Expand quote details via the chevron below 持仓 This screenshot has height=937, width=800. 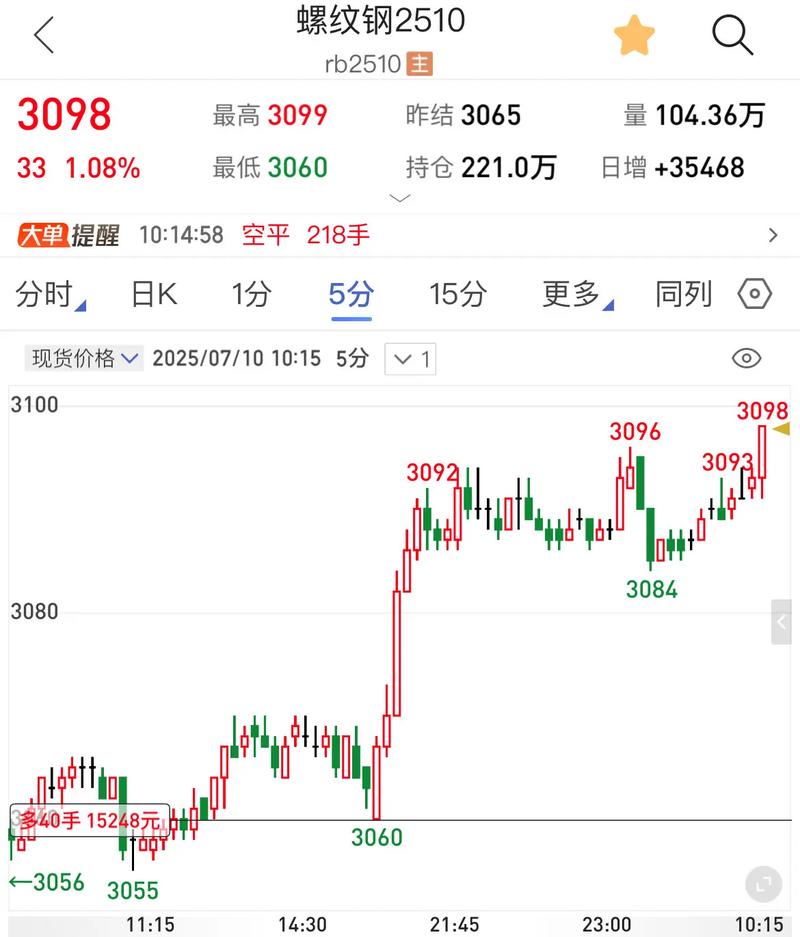[x=400, y=199]
